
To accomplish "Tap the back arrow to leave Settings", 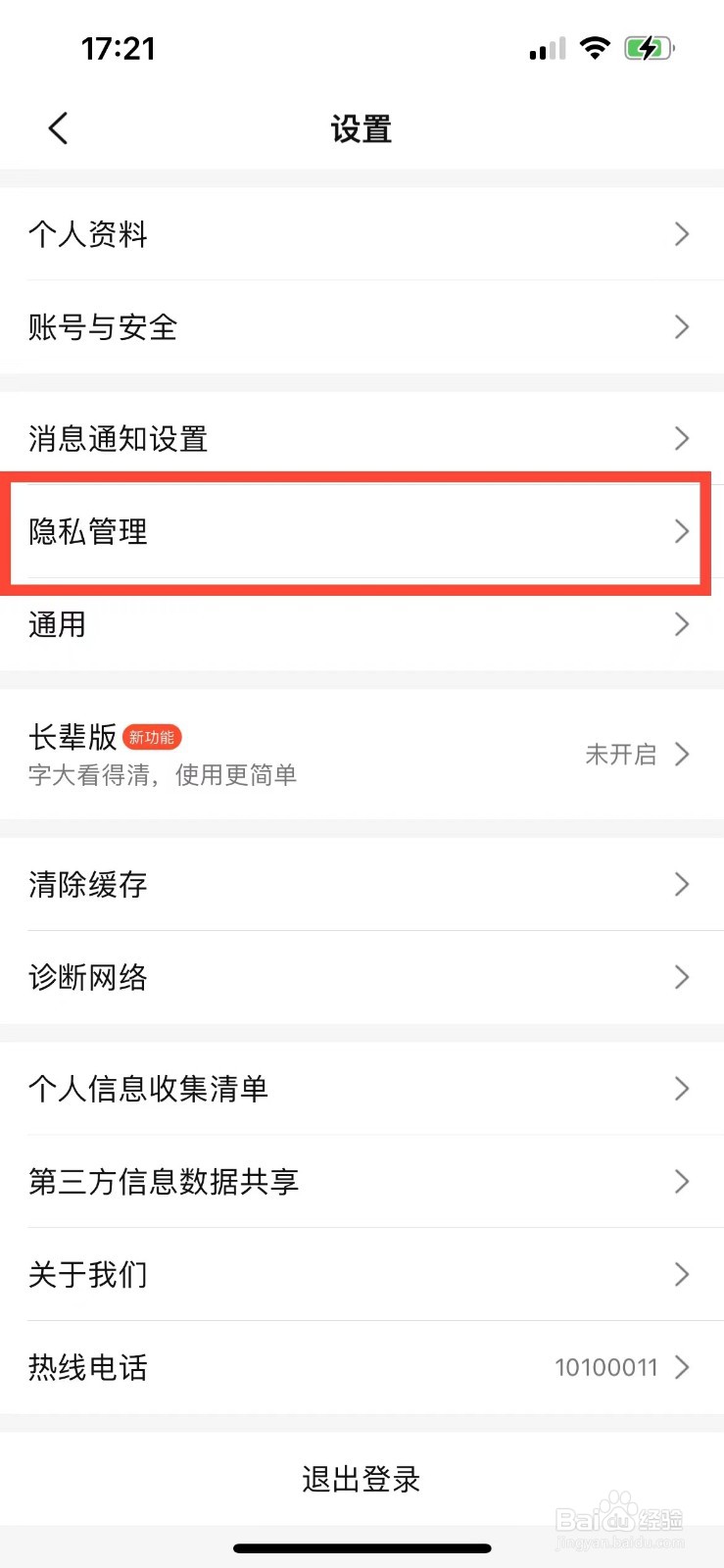I will pyautogui.click(x=56, y=127).
